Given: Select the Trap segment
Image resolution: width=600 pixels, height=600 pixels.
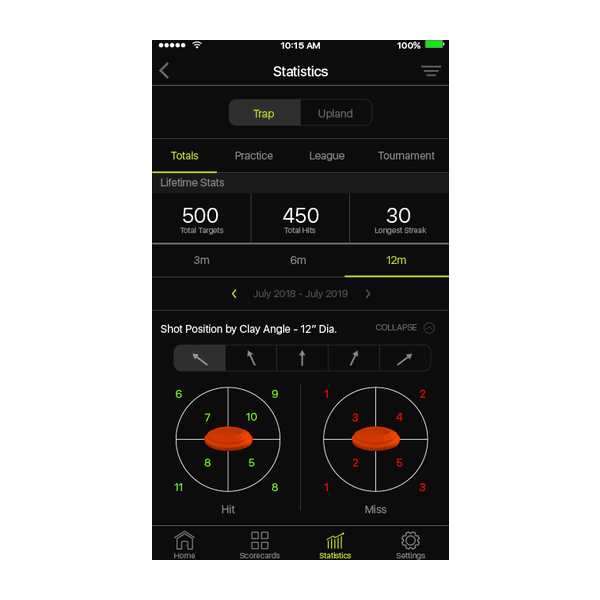Looking at the screenshot, I should click(x=264, y=113).
